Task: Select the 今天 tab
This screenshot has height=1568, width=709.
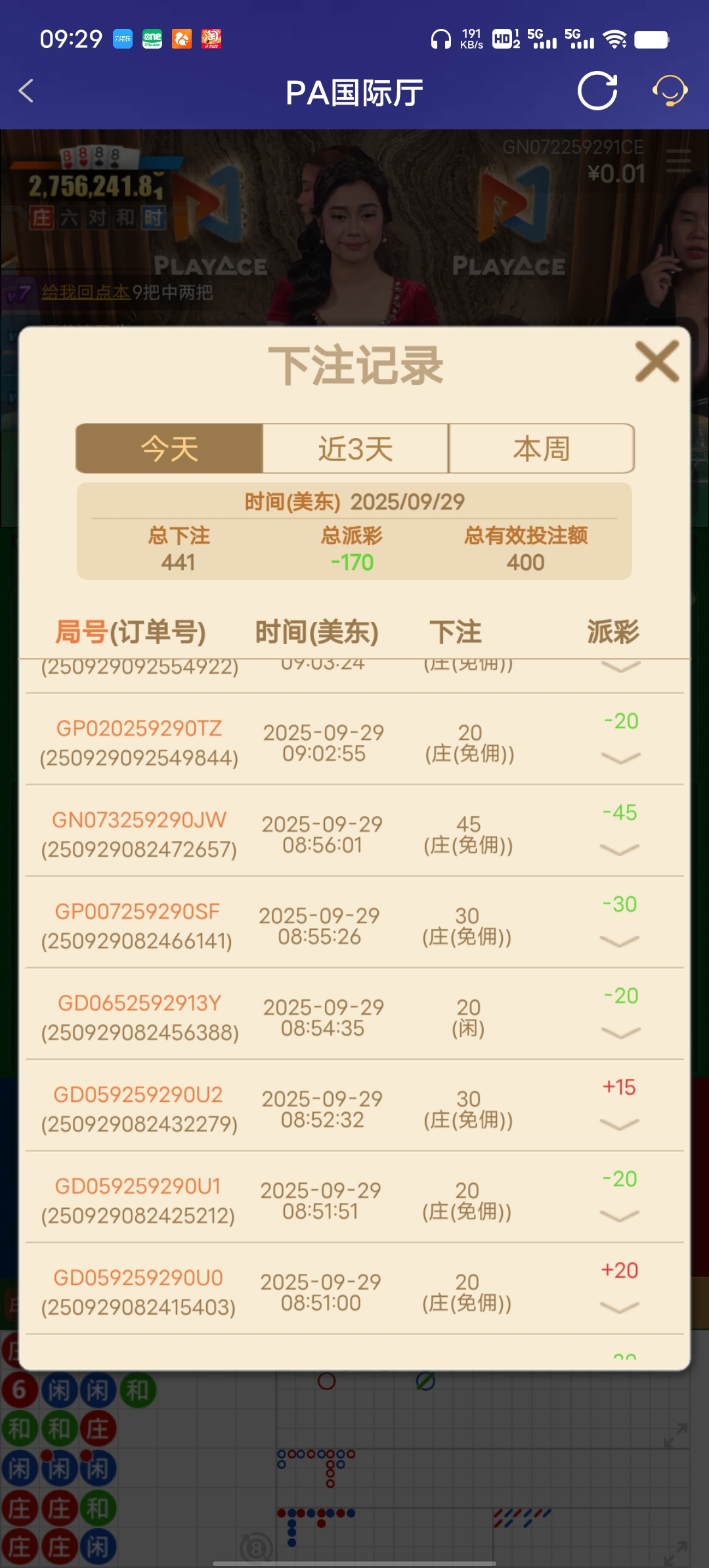Action: 170,448
